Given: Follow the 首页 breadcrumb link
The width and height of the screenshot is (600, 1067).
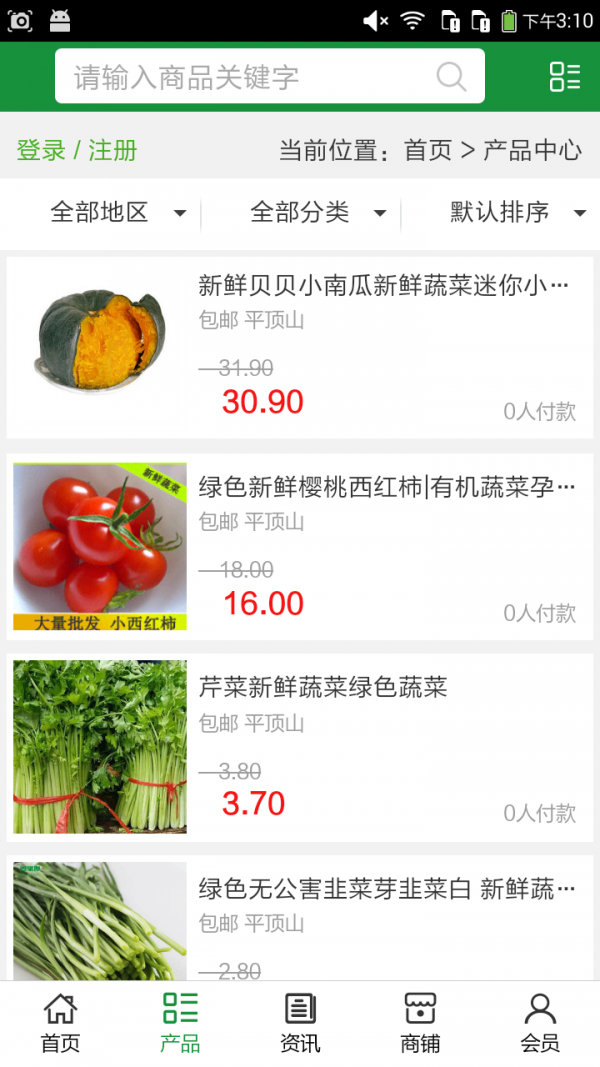Looking at the screenshot, I should point(428,151).
